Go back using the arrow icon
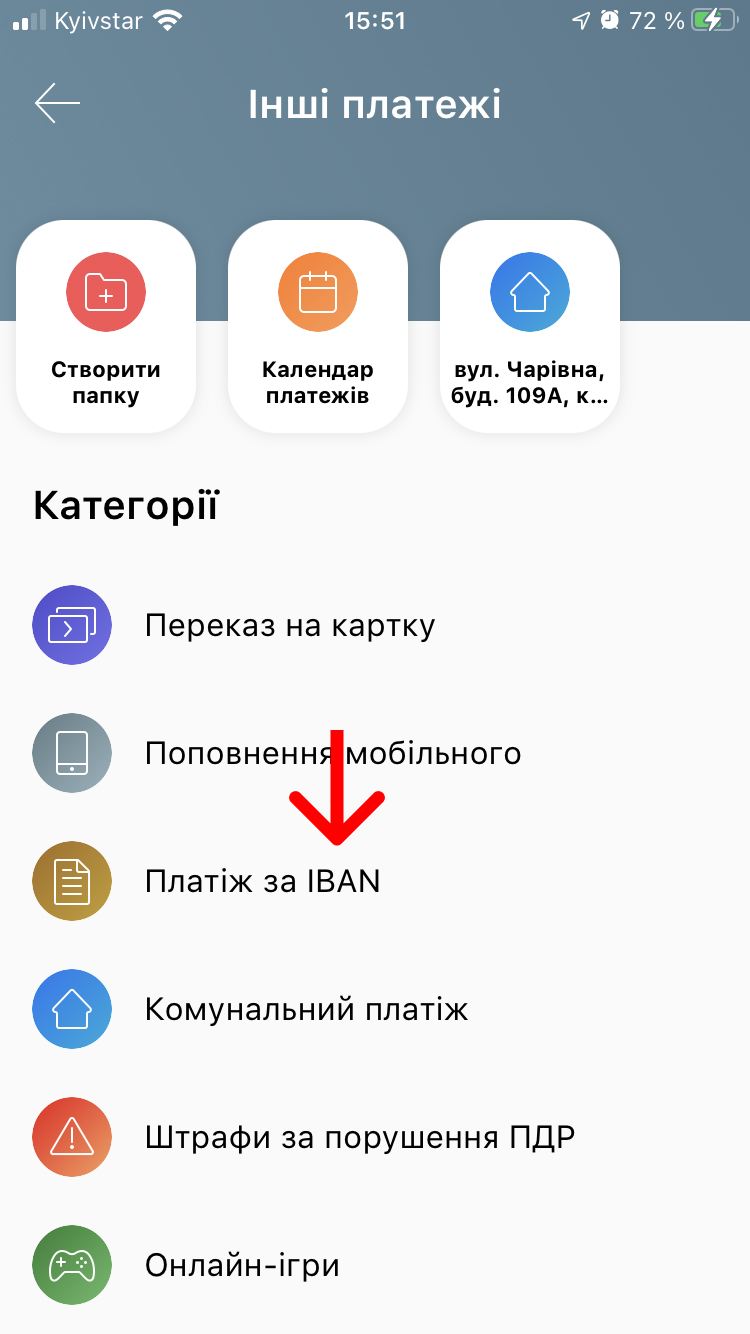This screenshot has height=1334, width=750. [x=57, y=103]
